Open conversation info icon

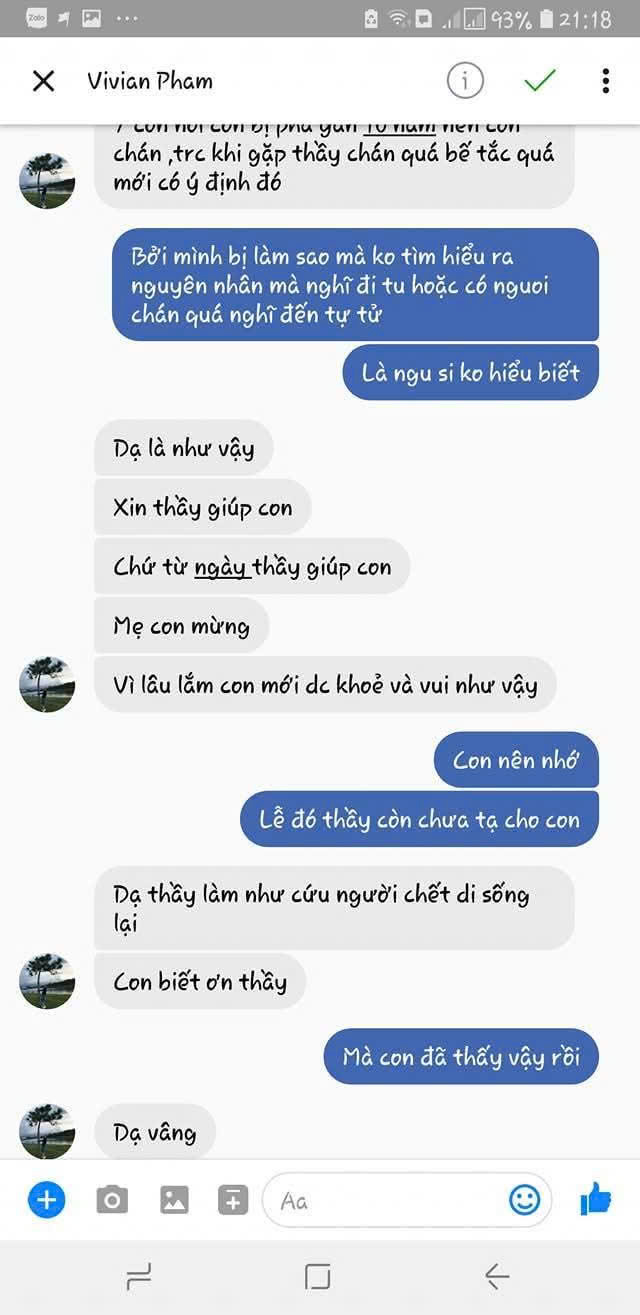click(465, 81)
